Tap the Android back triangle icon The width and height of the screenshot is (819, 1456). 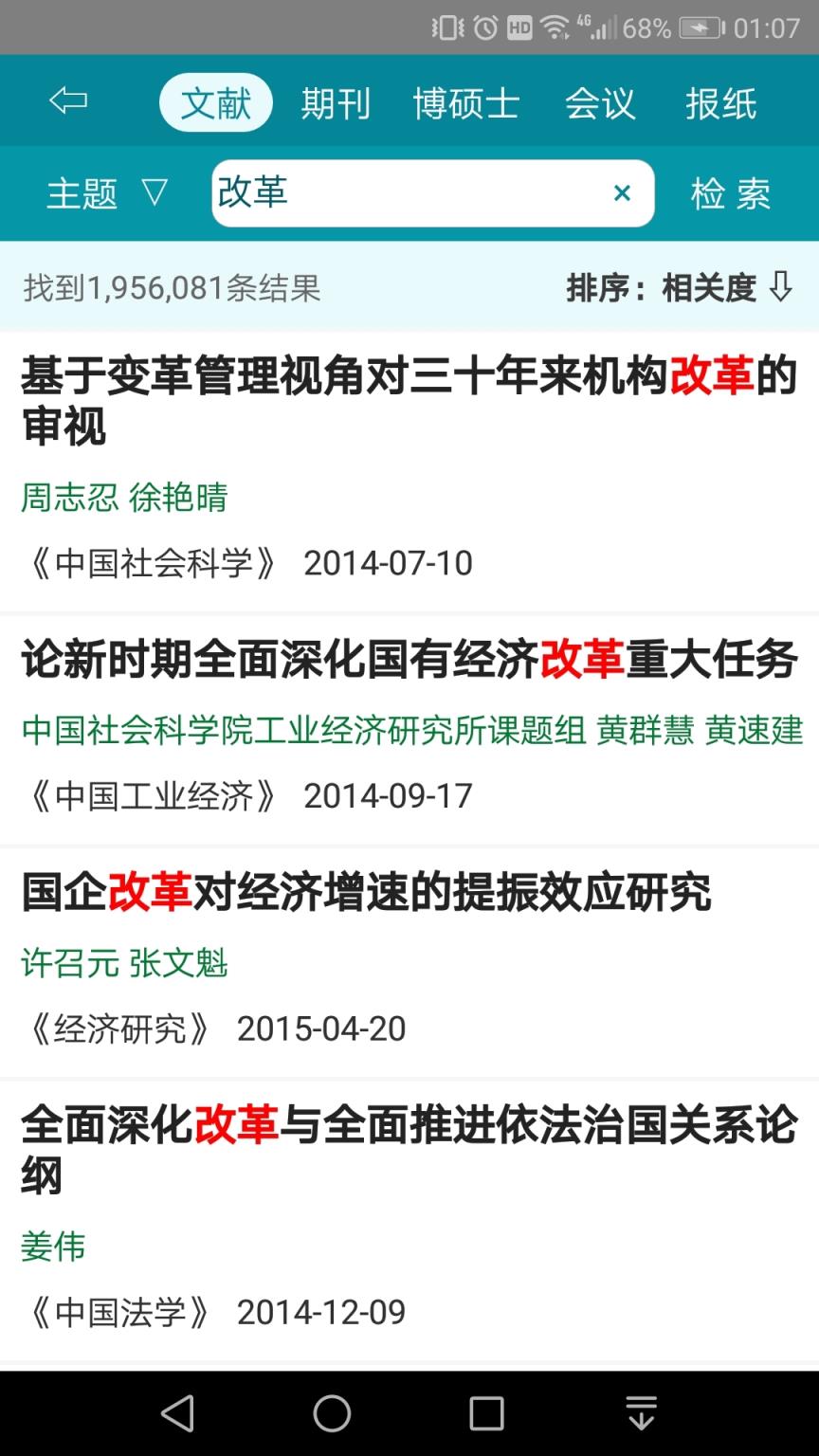(177, 1411)
